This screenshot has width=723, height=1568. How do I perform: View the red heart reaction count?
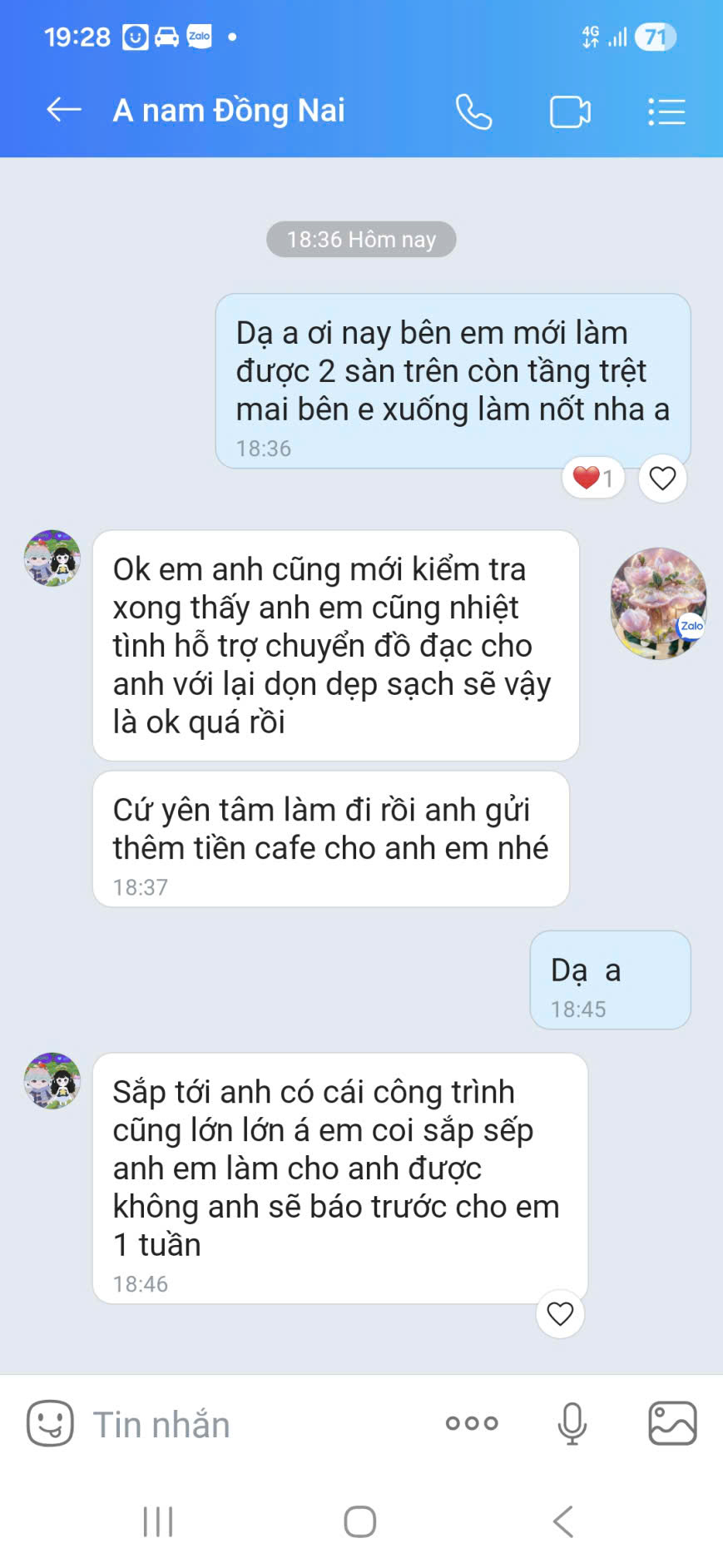pyautogui.click(x=593, y=479)
